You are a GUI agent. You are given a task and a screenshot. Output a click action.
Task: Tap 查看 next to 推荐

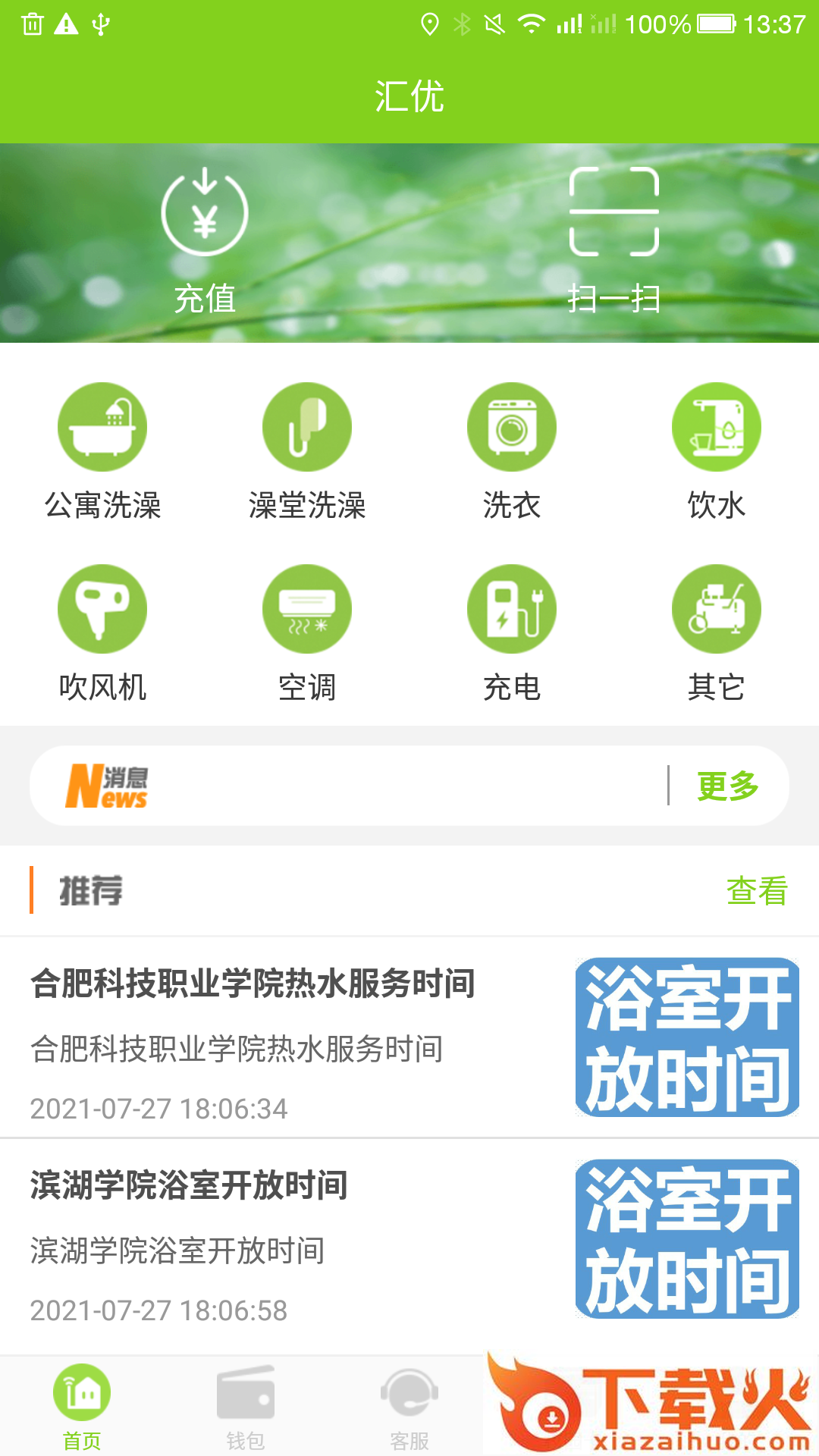tap(757, 890)
